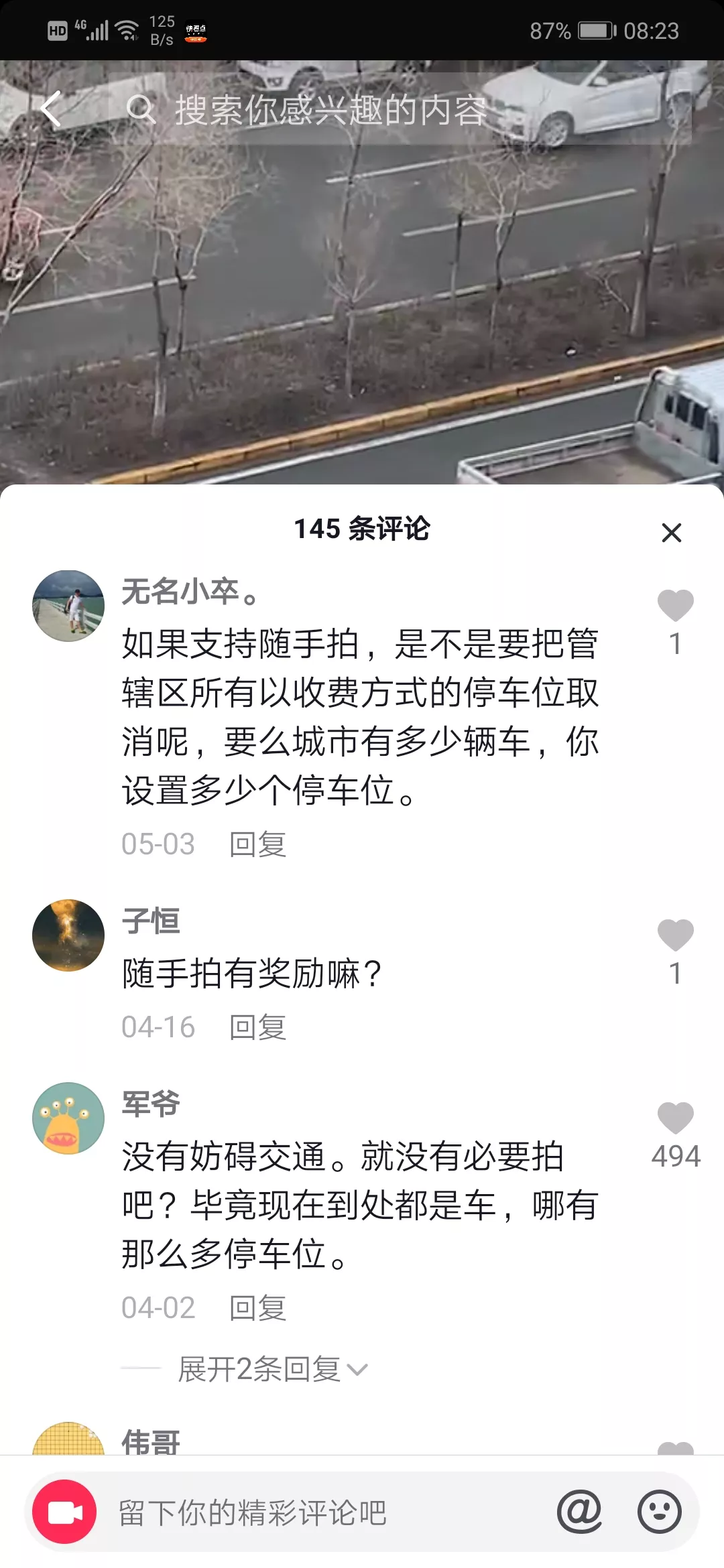Reply to 军爷's comment

pyautogui.click(x=257, y=1308)
